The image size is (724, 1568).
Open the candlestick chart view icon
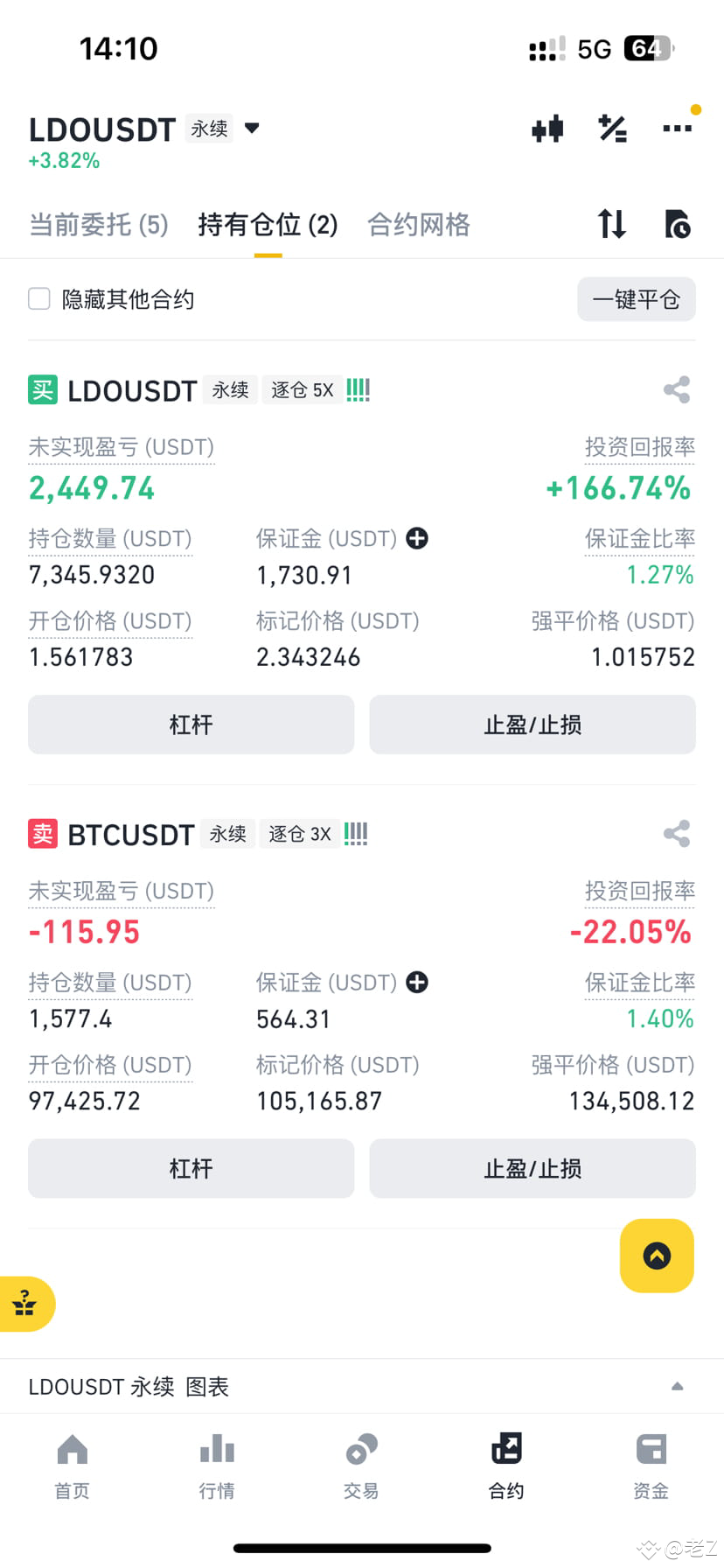tap(546, 129)
